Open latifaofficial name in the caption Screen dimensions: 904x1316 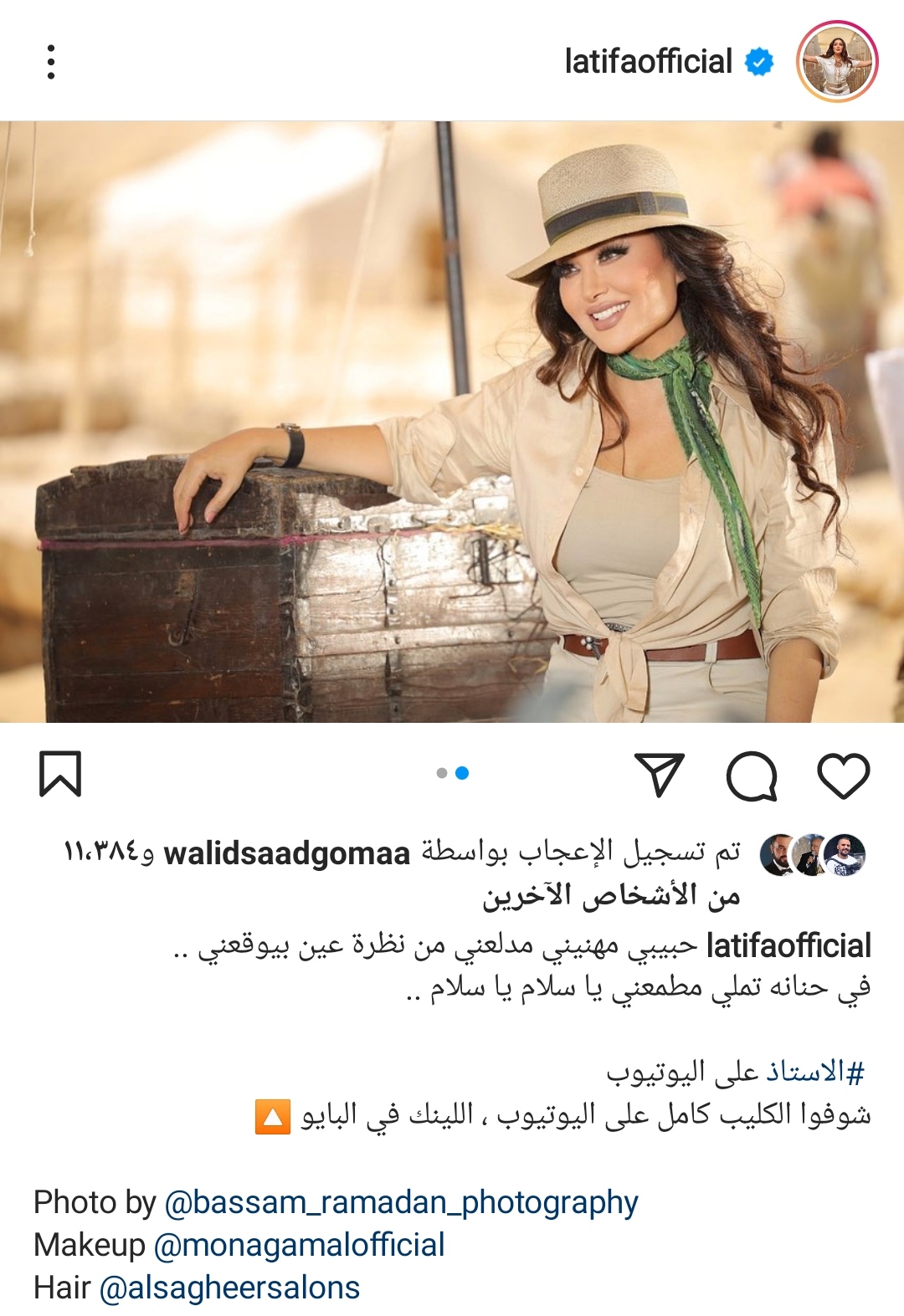click(x=788, y=946)
